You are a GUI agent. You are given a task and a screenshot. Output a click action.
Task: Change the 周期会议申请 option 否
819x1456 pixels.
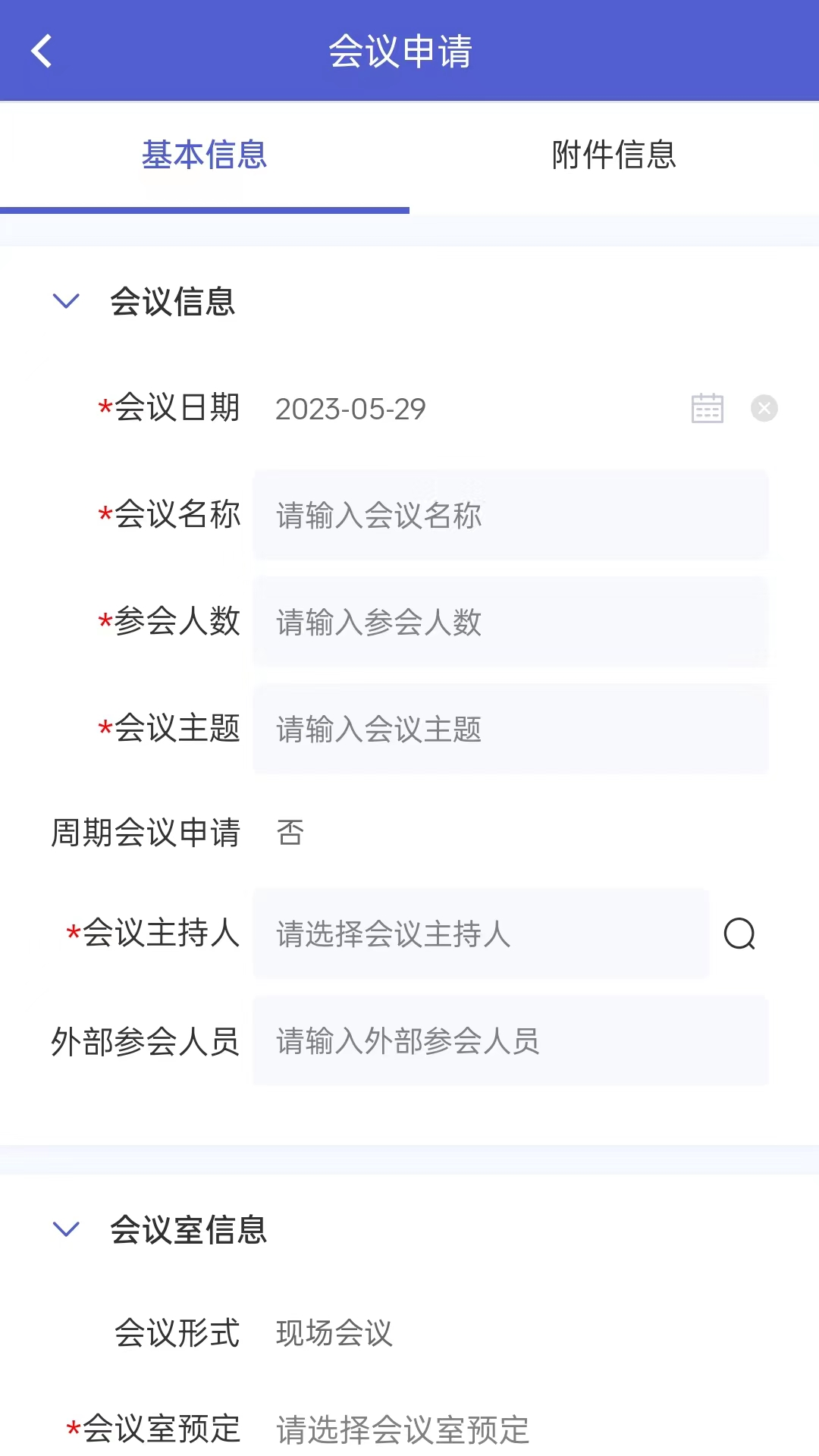tap(290, 833)
